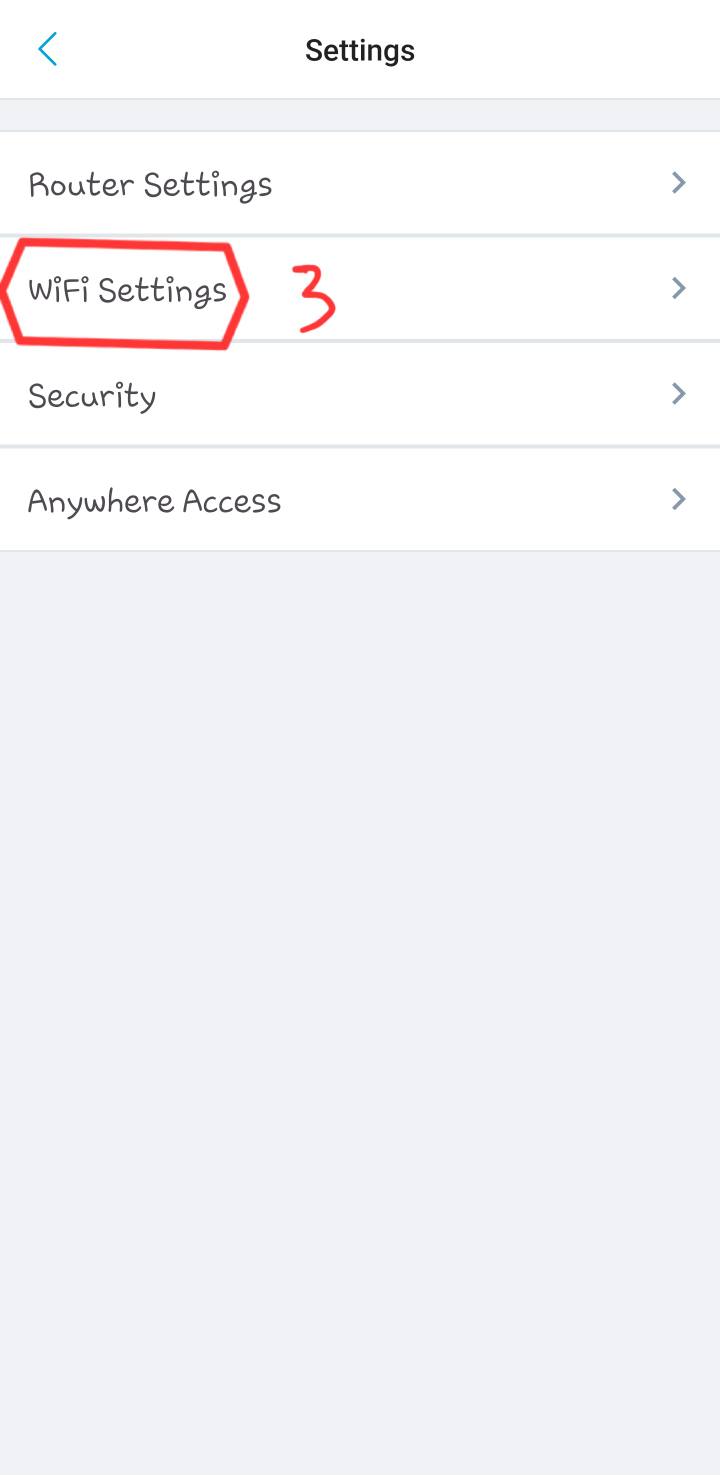Open Anywhere Access
Viewport: 720px width, 1475px height.
coord(154,500)
